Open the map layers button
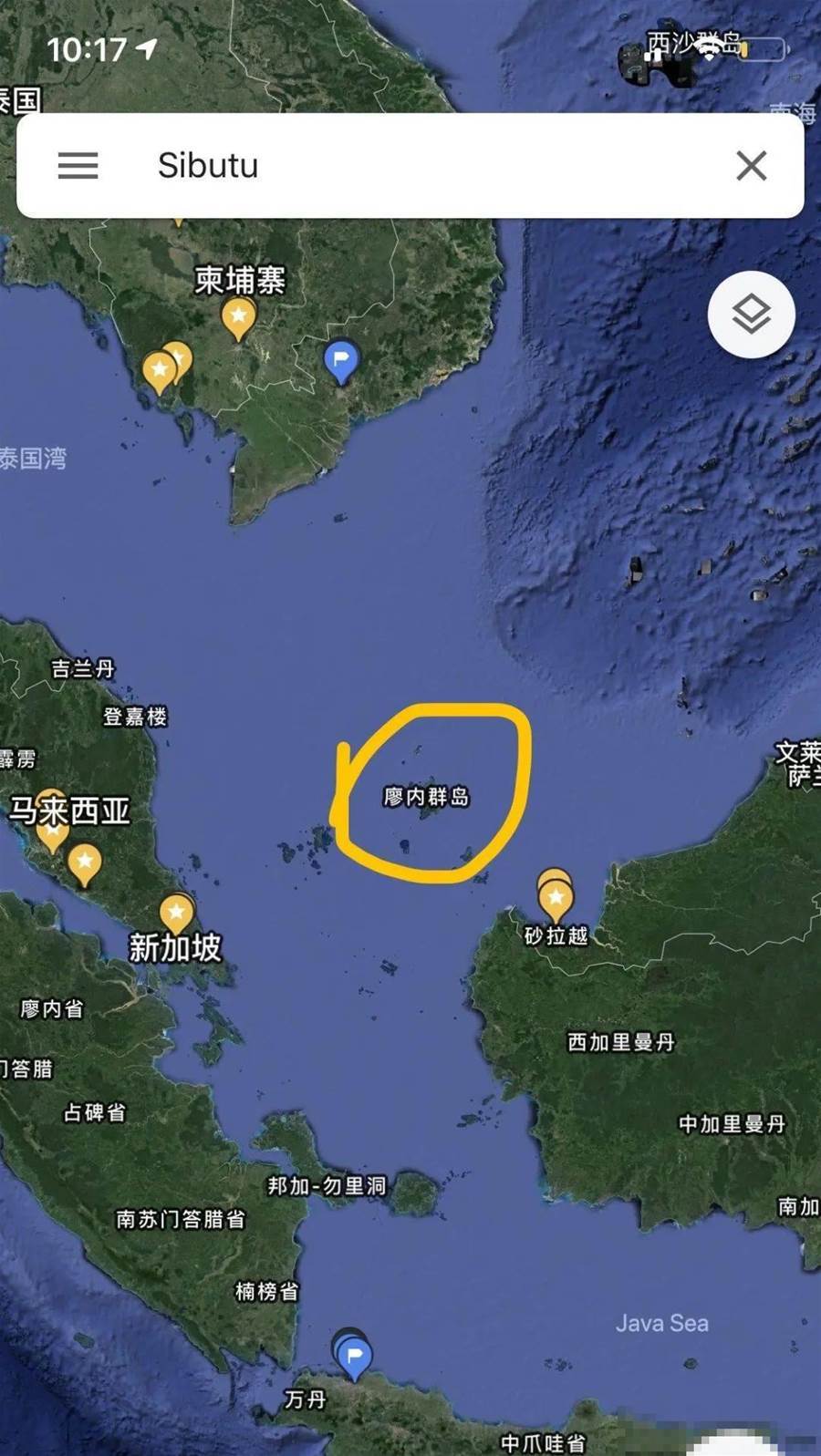The width and height of the screenshot is (821, 1456). click(x=751, y=315)
